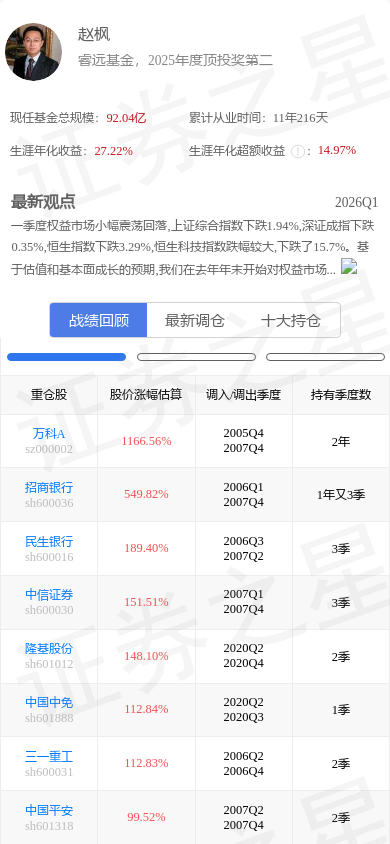This screenshot has width=390, height=844.
Task: Open 赵枫's profile photo
Action: pyautogui.click(x=33, y=52)
